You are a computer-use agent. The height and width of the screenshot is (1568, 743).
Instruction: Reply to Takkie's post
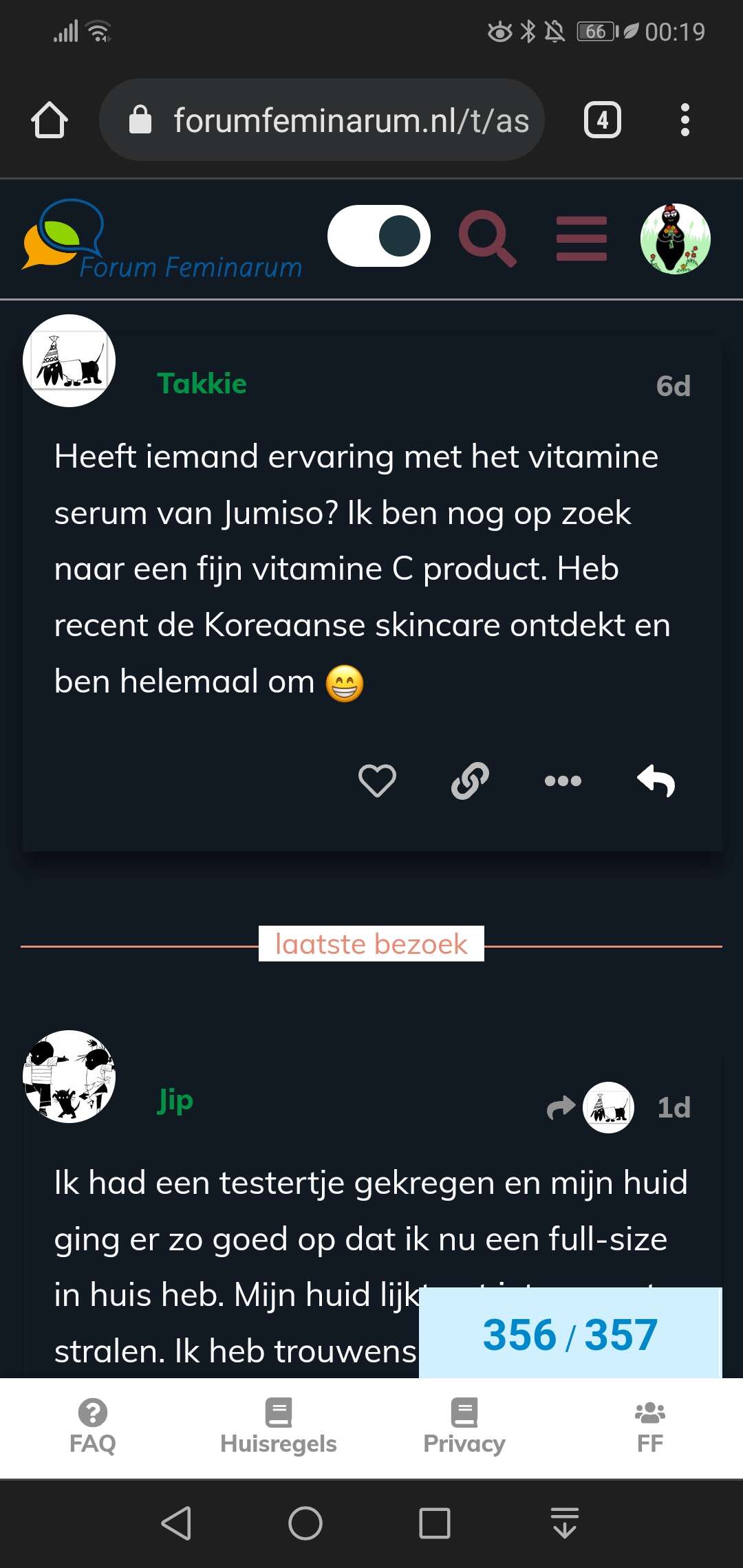point(656,781)
